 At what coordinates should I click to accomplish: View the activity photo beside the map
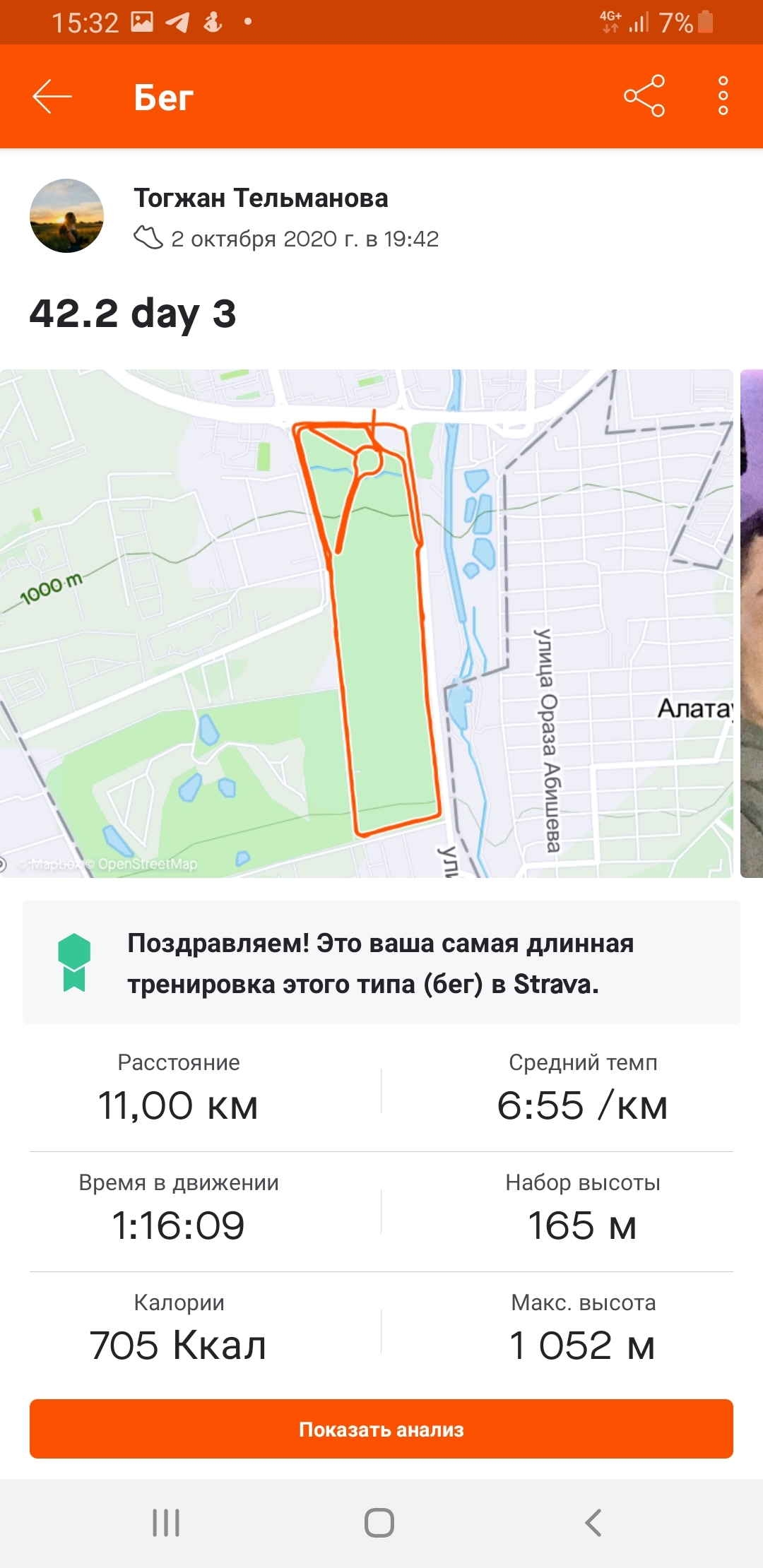752,623
